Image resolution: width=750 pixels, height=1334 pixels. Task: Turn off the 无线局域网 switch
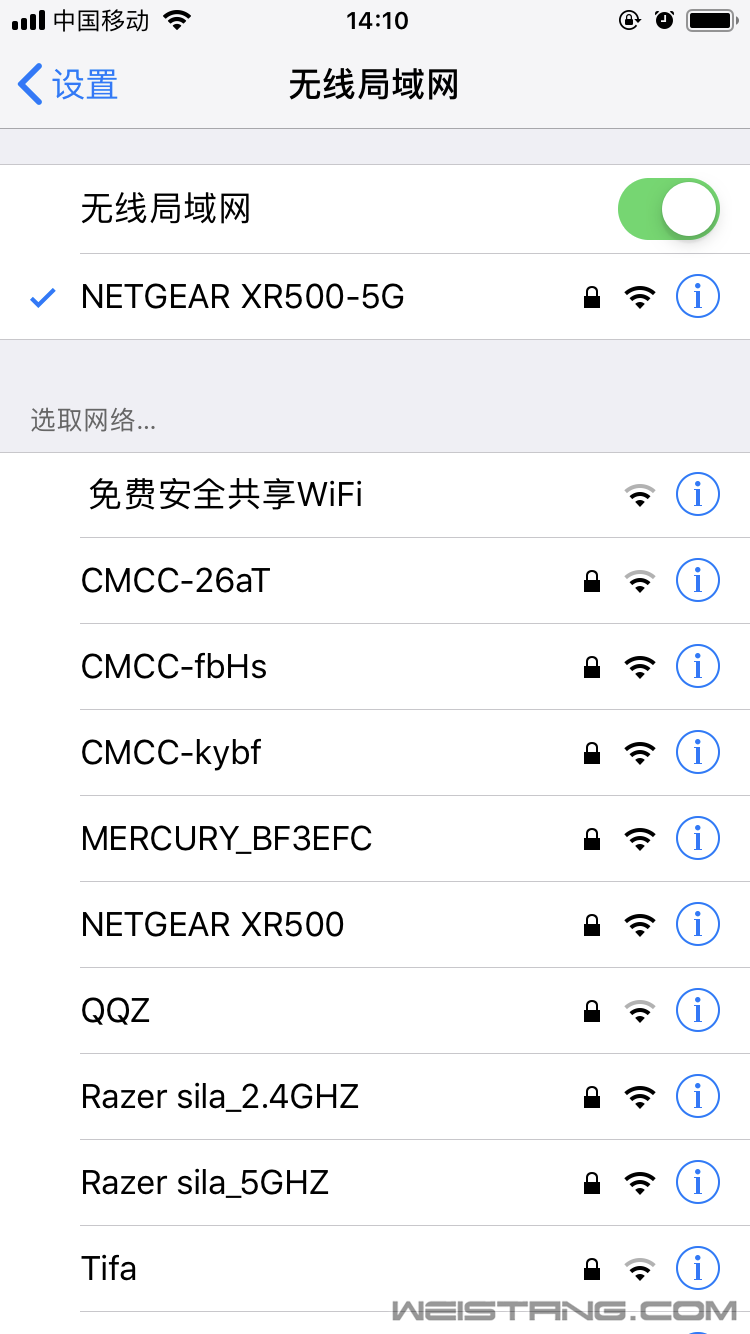tap(668, 209)
